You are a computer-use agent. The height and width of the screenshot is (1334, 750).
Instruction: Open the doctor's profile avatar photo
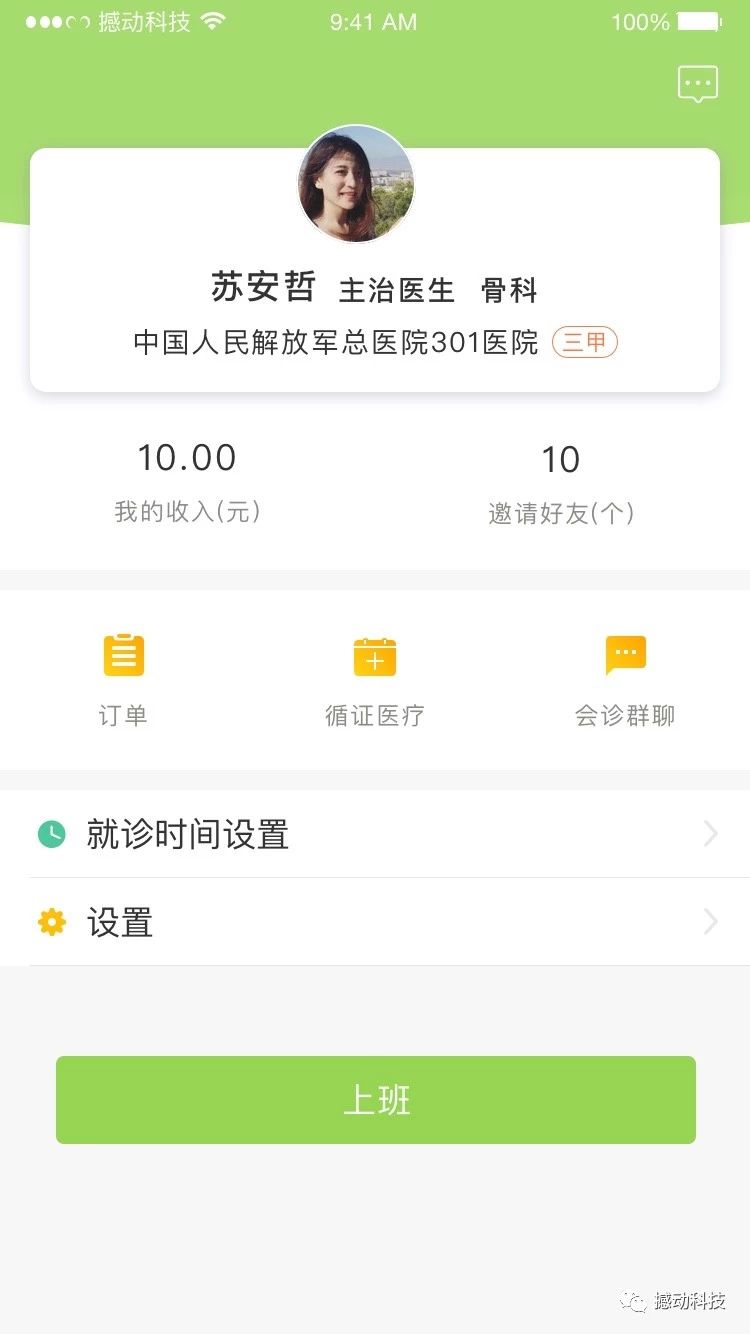pyautogui.click(x=355, y=183)
